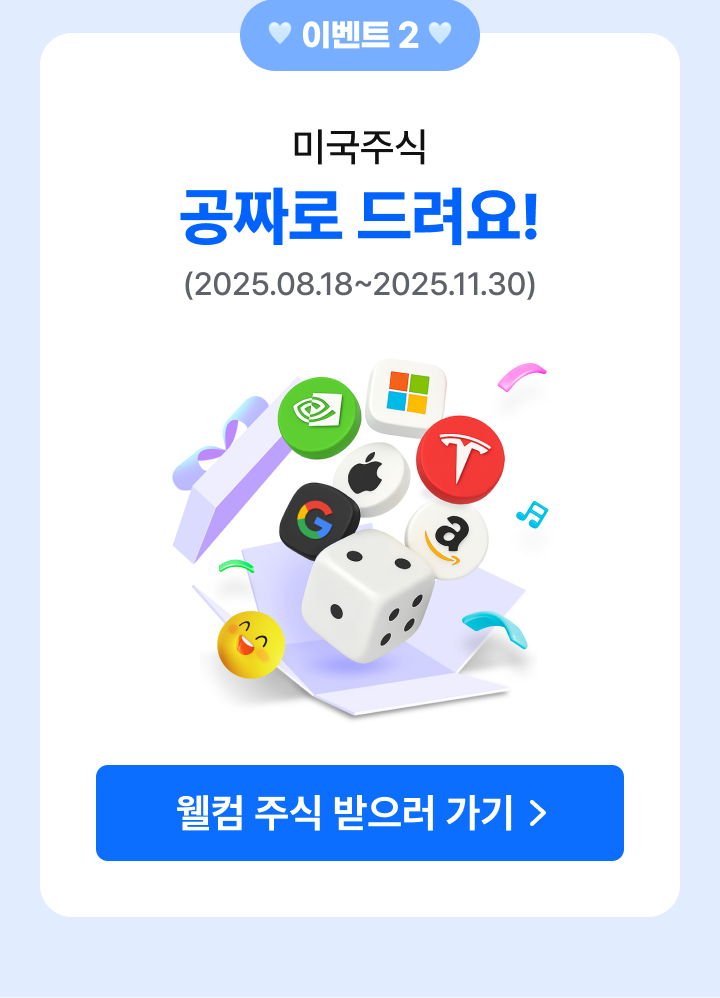Open the 이벤트 2 event badge
720x998 pixels.
[x=360, y=34]
